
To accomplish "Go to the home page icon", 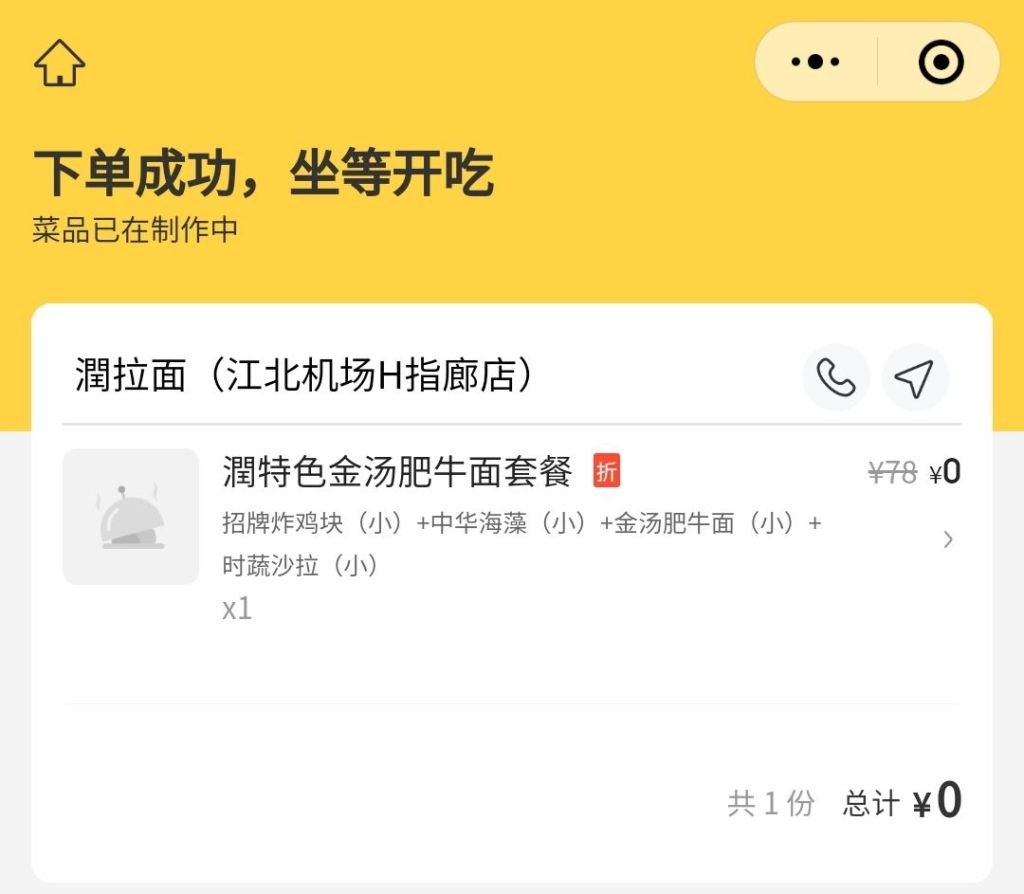I will 60,63.
